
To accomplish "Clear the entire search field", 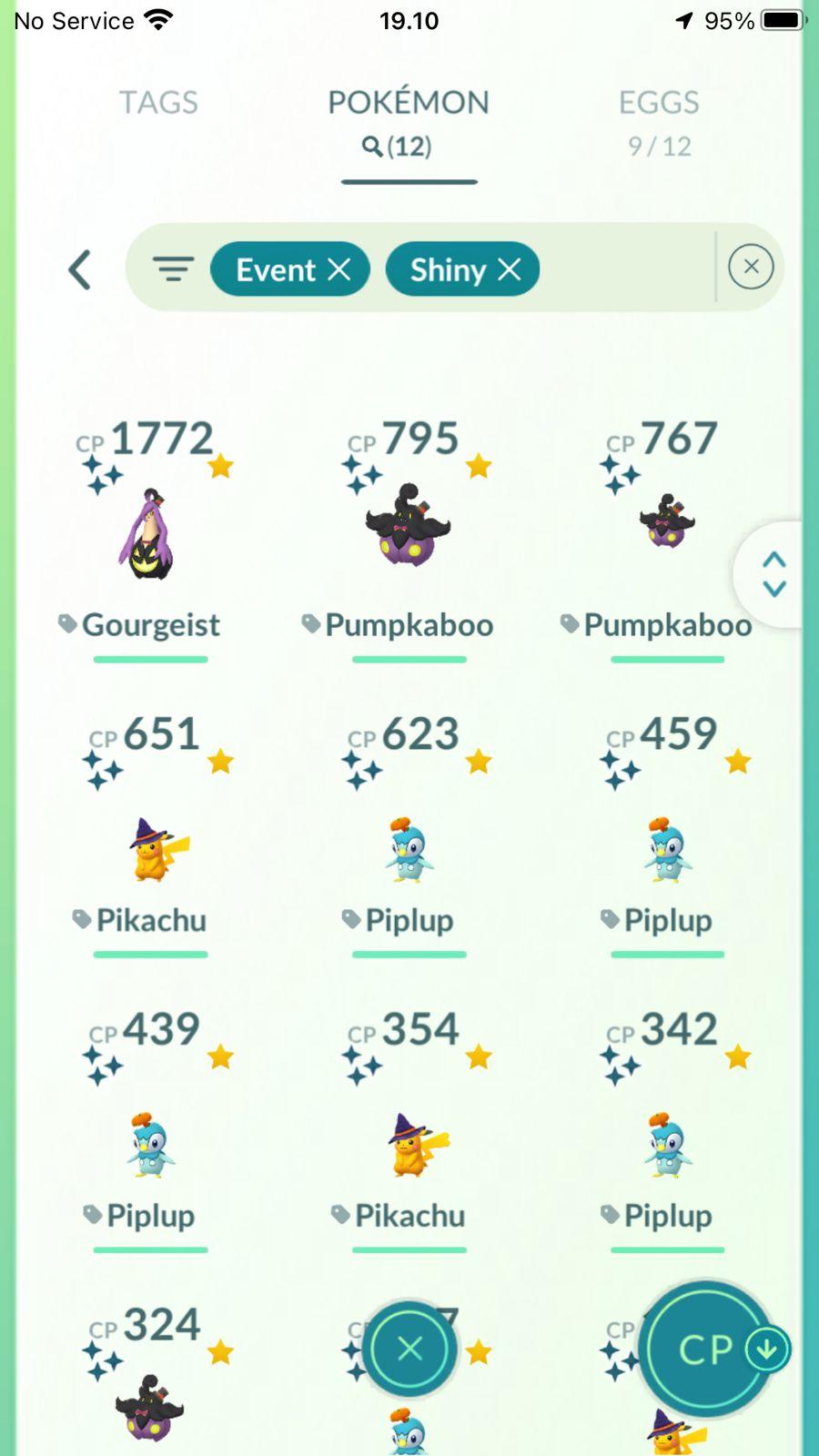I will click(x=751, y=267).
